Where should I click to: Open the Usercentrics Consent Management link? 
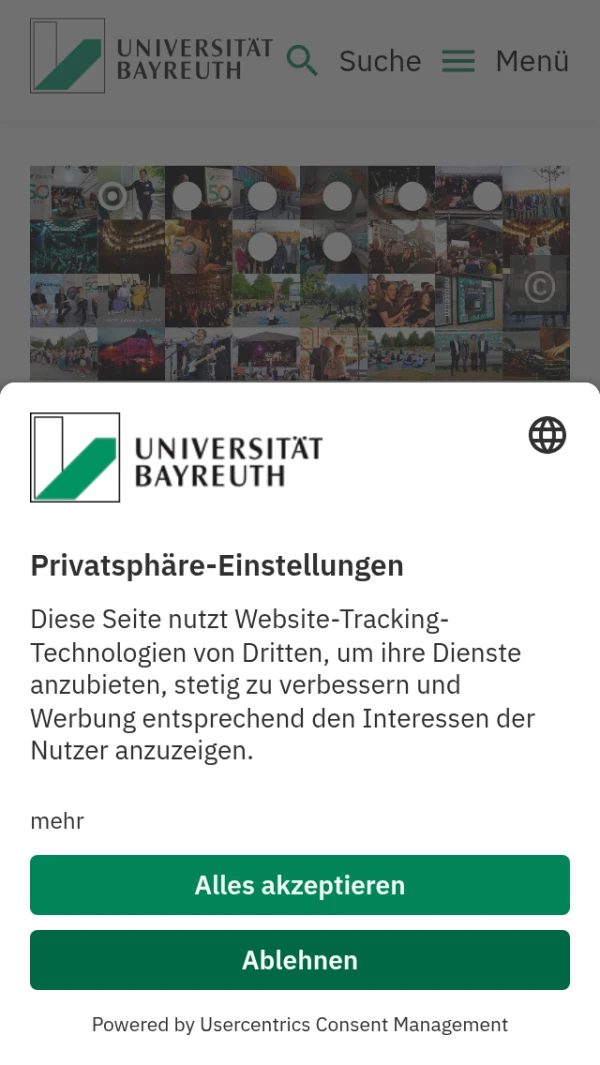(354, 1024)
